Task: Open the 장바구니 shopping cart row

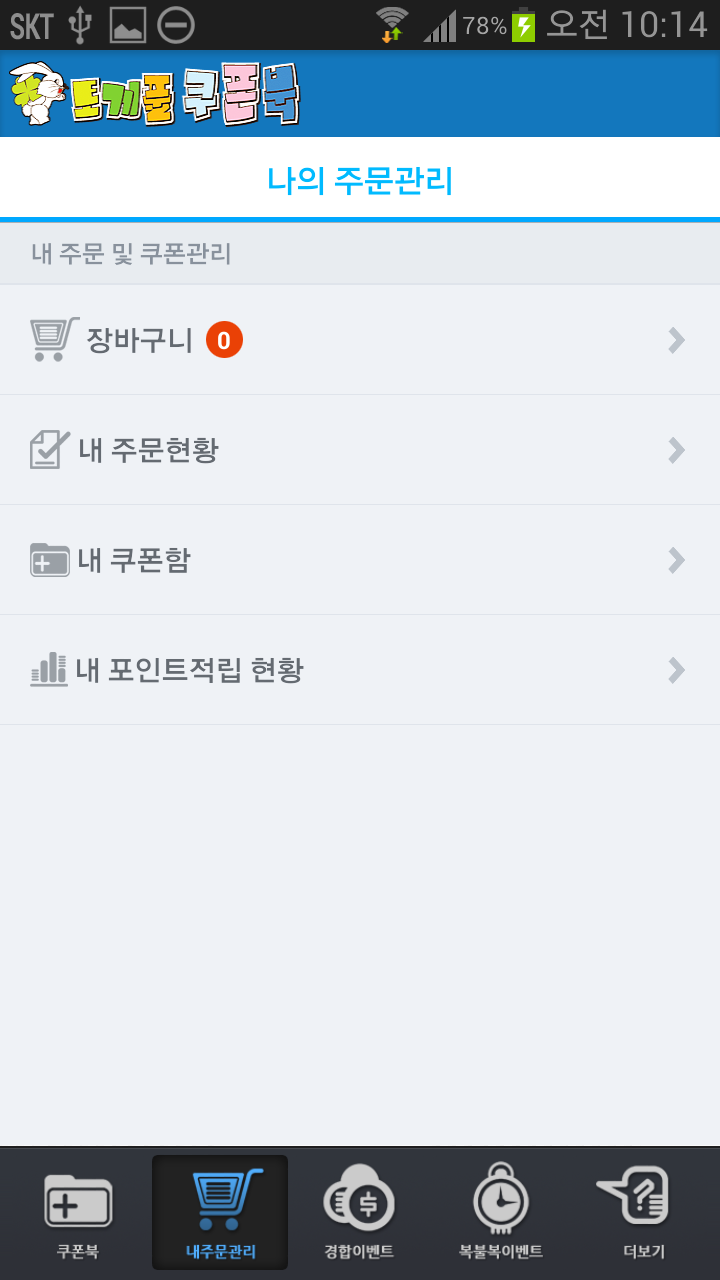Action: (x=360, y=340)
